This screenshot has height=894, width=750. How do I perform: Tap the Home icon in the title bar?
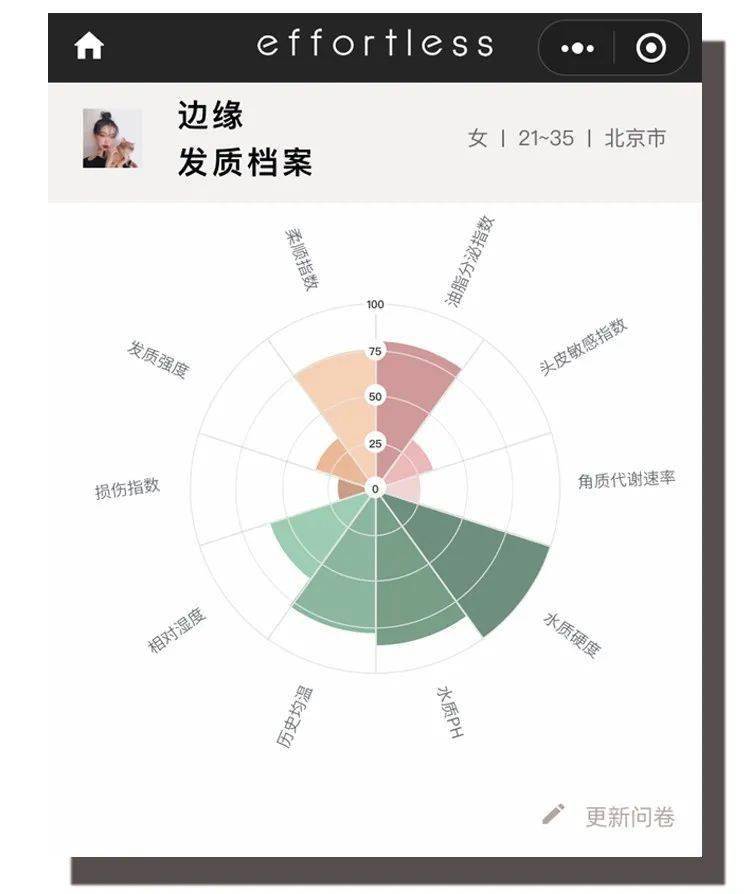tap(88, 46)
